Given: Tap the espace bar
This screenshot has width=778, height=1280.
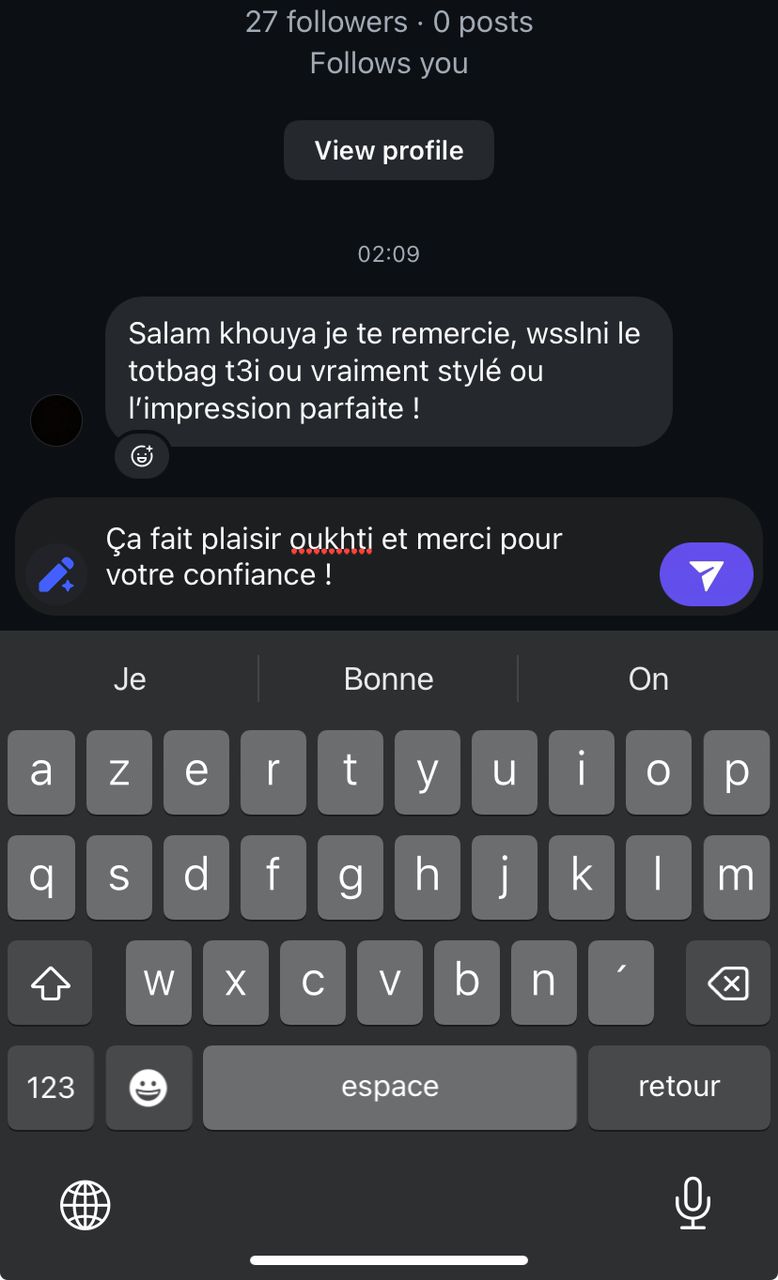Looking at the screenshot, I should click(389, 1087).
